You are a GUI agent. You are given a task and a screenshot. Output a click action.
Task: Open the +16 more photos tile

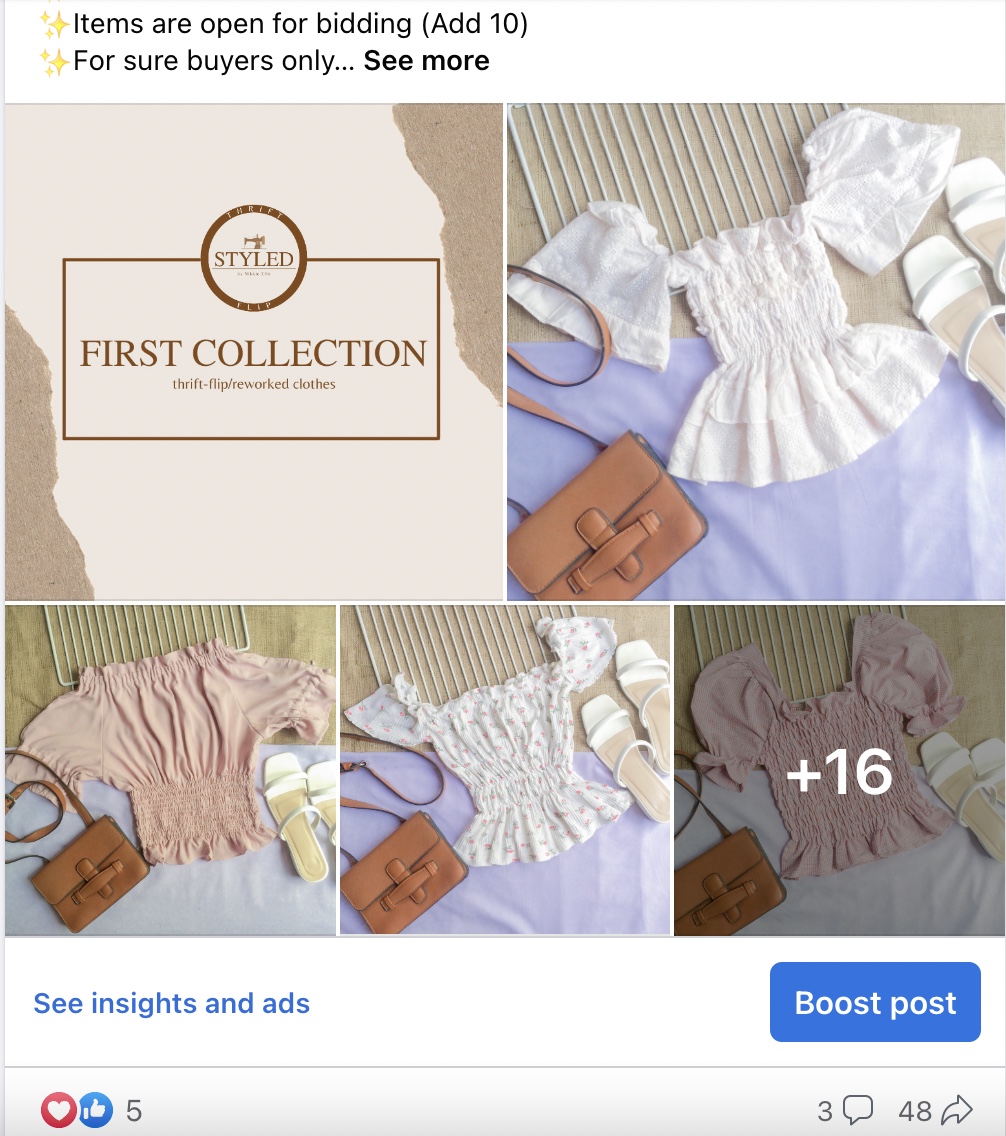(x=839, y=770)
